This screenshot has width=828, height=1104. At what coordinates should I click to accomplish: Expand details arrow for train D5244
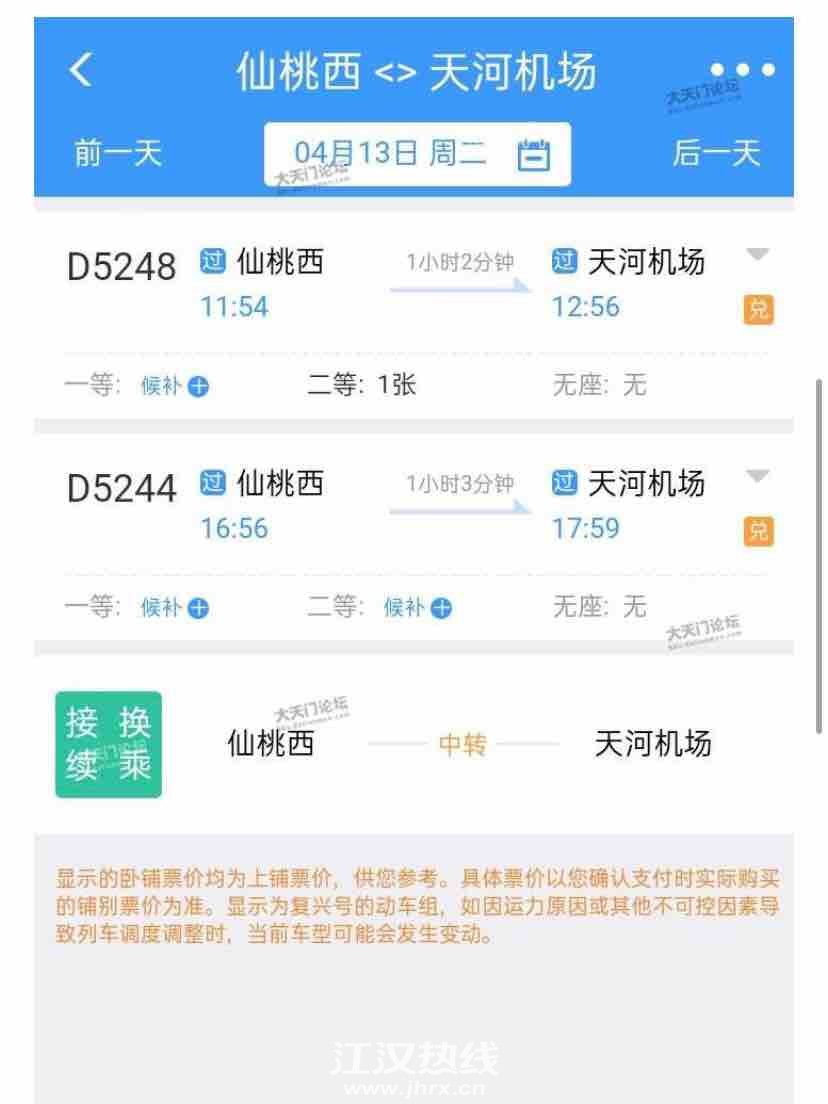[758, 475]
